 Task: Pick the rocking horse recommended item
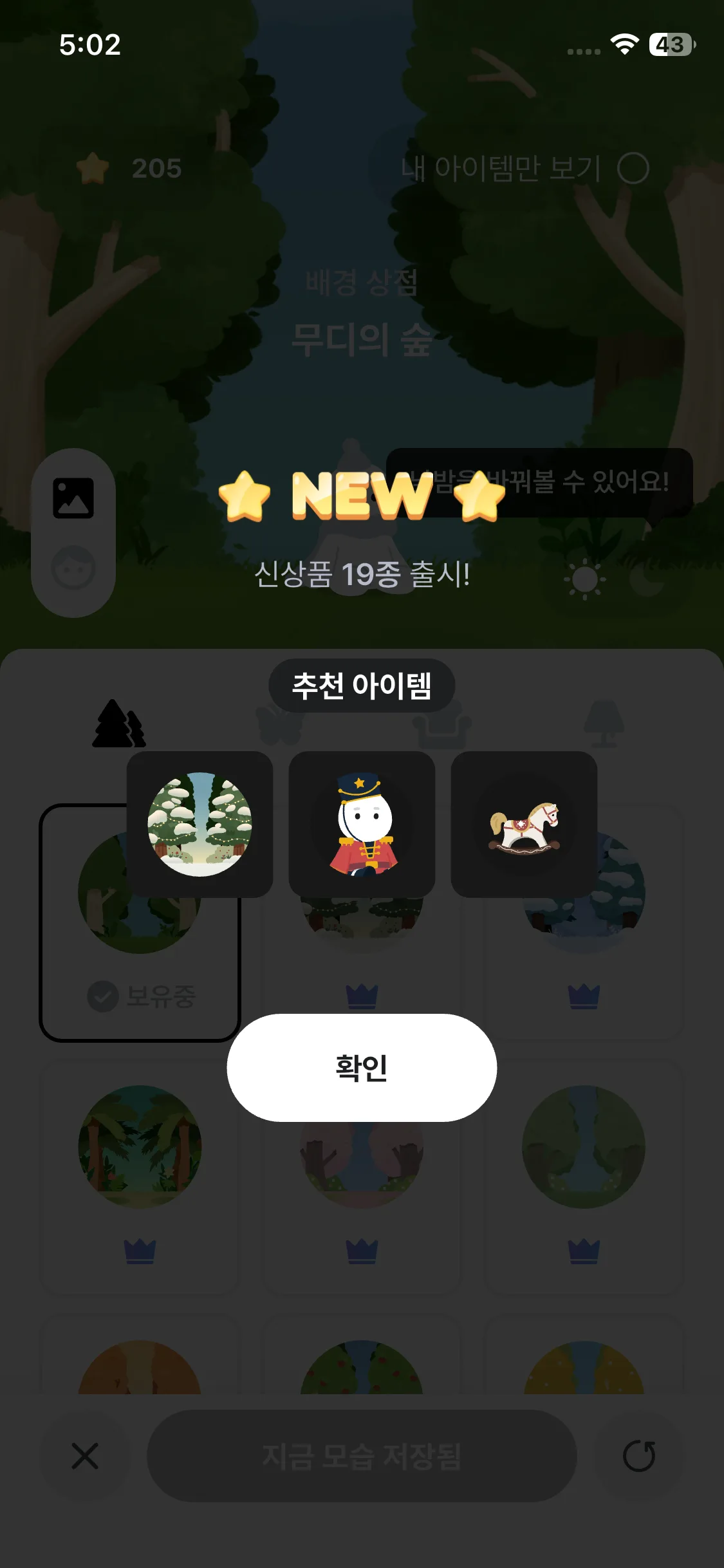(524, 824)
